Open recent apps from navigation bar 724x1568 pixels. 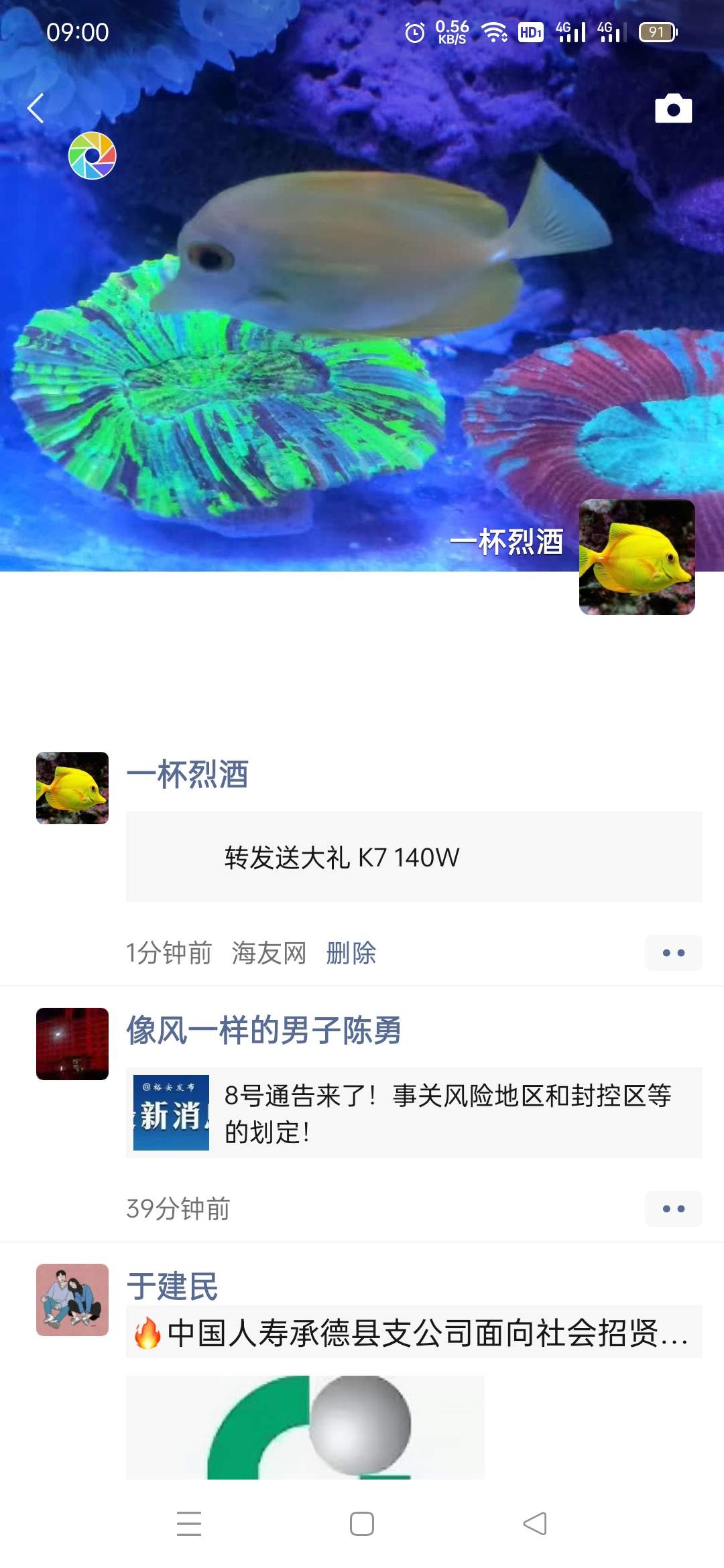189,1524
